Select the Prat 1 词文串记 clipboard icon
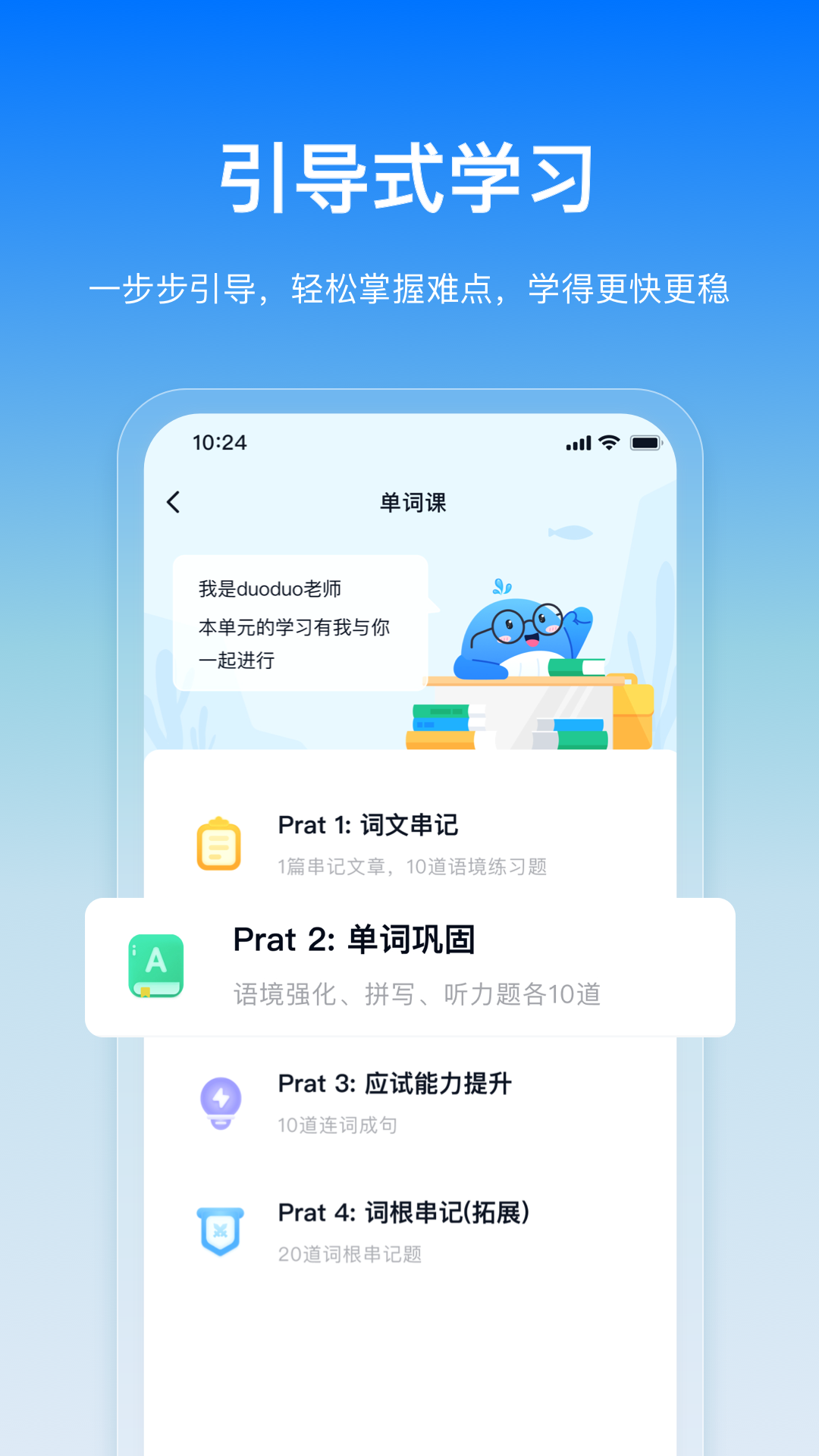The height and width of the screenshot is (1456, 819). pyautogui.click(x=218, y=843)
